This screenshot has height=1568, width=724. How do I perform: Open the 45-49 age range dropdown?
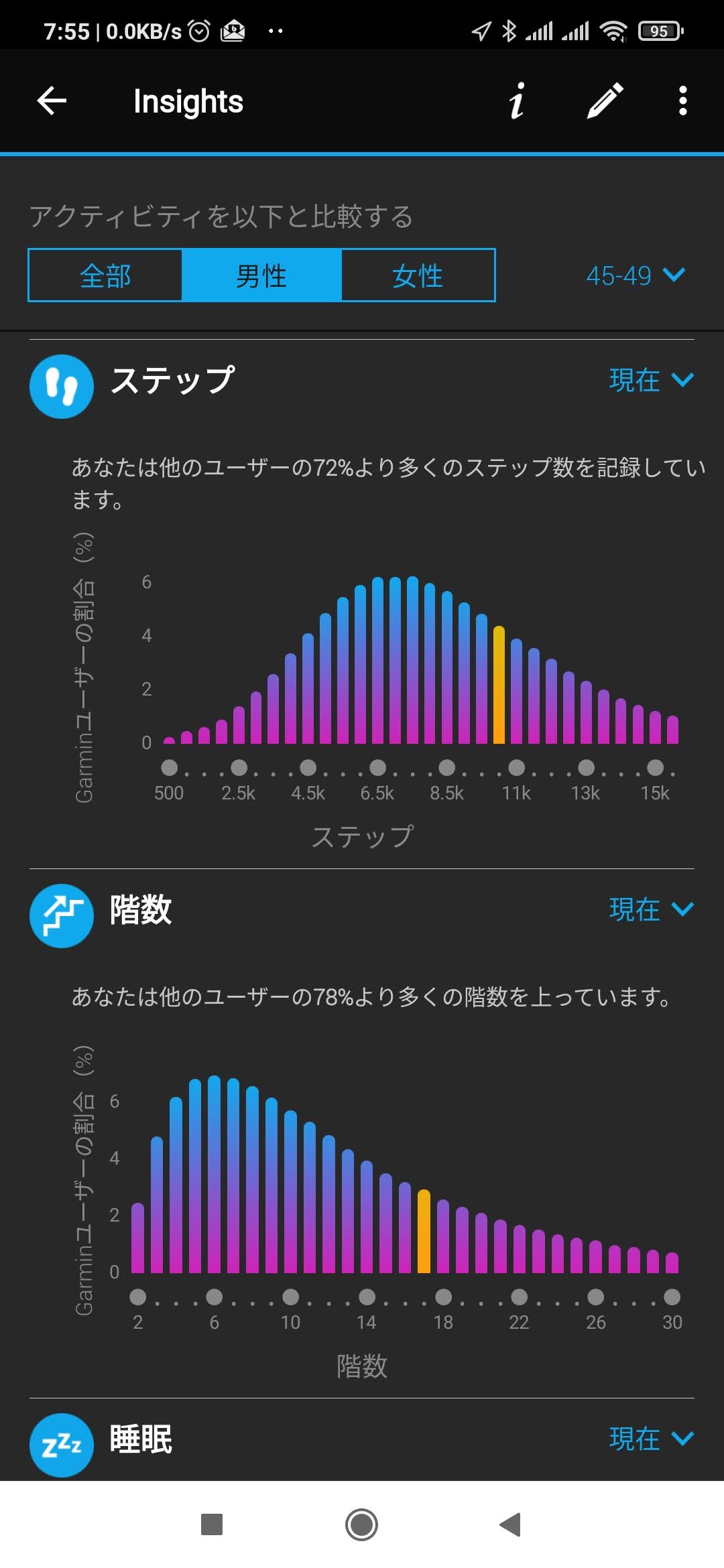[635, 275]
